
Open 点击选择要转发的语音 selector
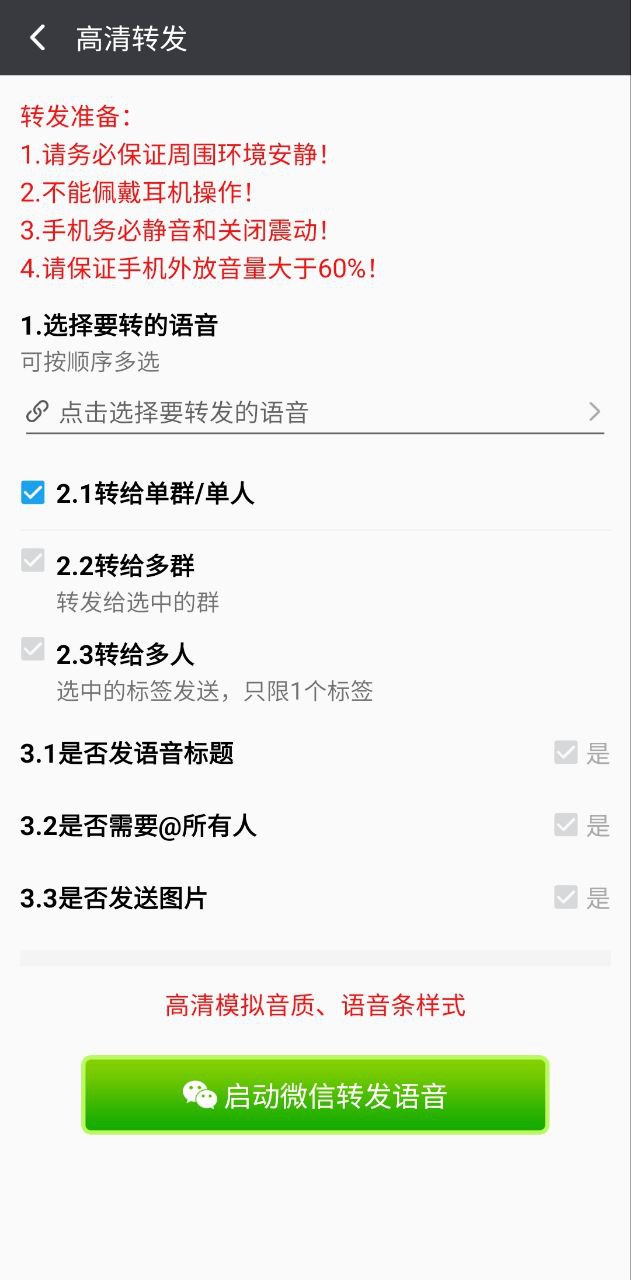point(314,412)
